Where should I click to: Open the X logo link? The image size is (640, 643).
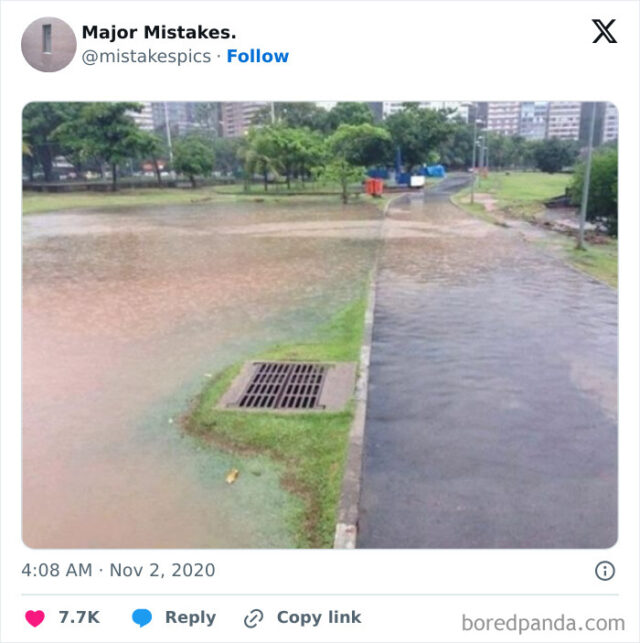604,32
